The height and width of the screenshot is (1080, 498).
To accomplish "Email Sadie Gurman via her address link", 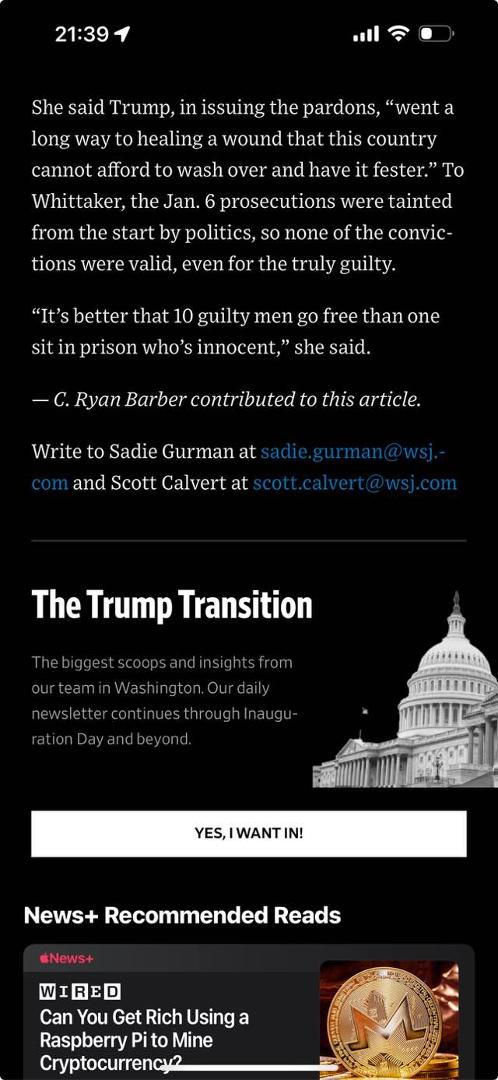I will point(356,453).
